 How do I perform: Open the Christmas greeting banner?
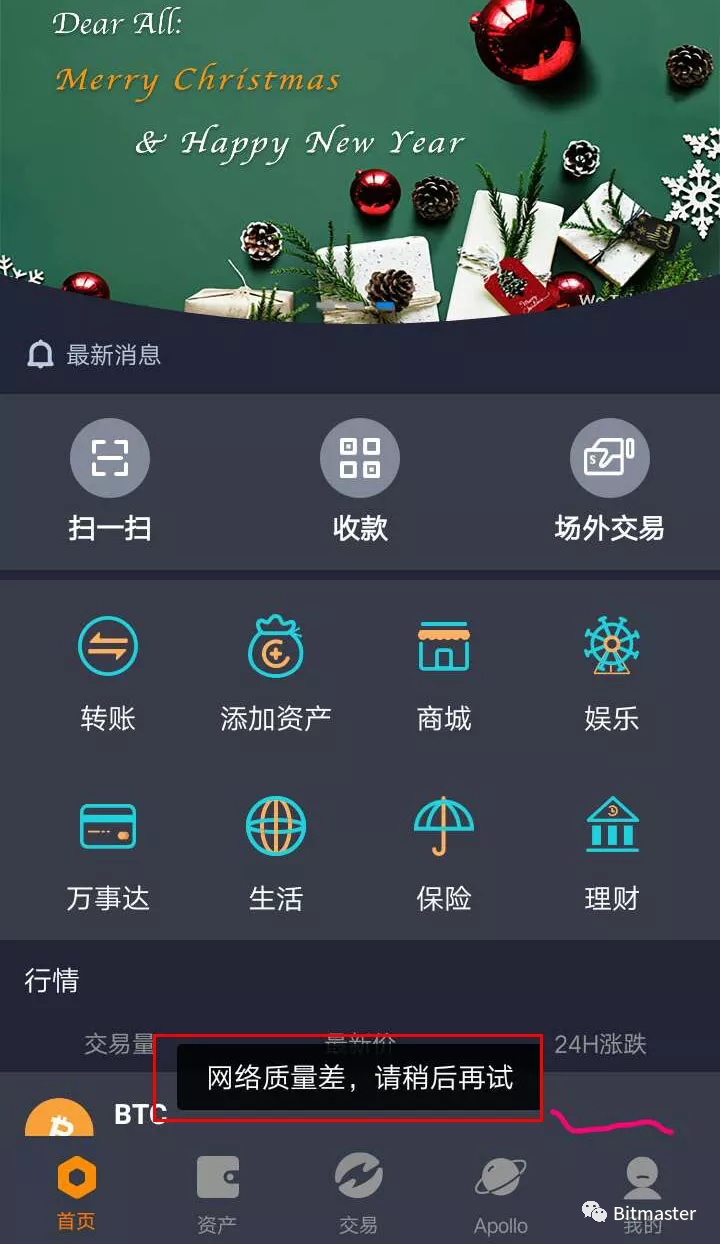coord(360,150)
